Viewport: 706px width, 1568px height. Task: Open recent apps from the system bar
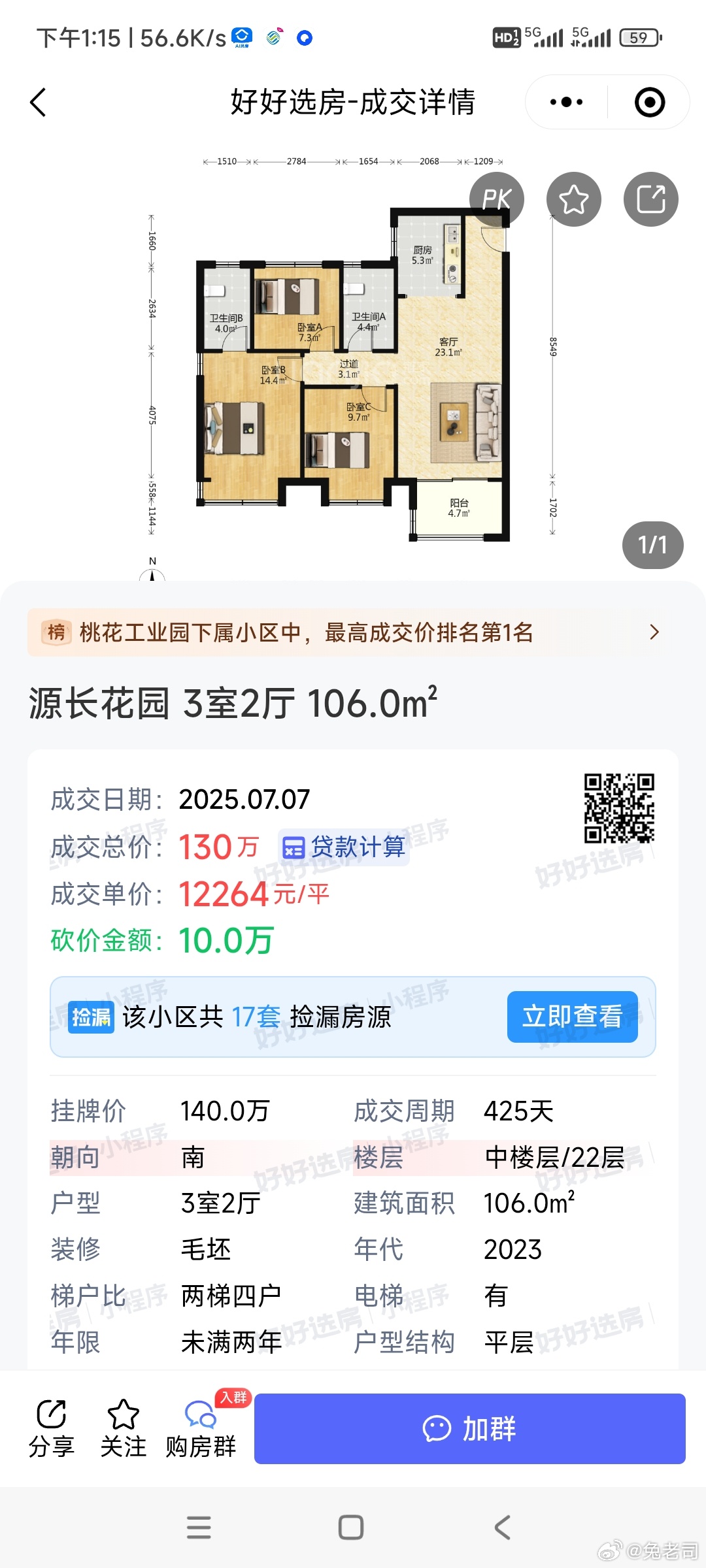pos(199,1527)
